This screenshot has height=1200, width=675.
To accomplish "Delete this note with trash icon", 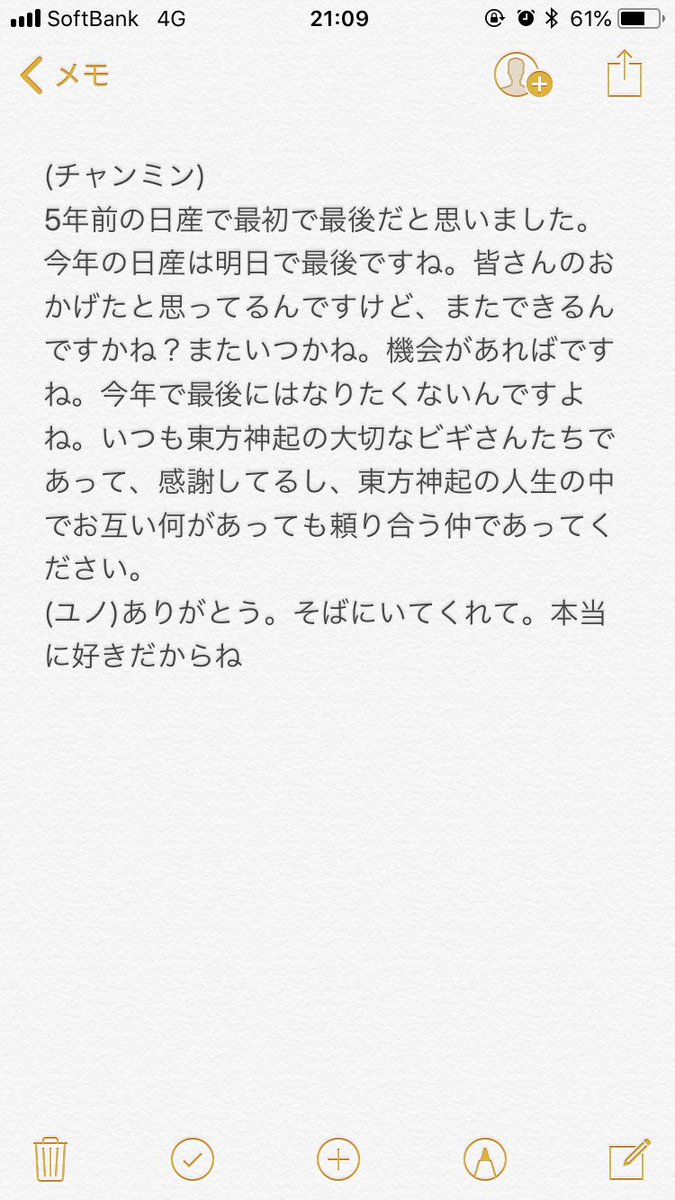I will 49,1159.
